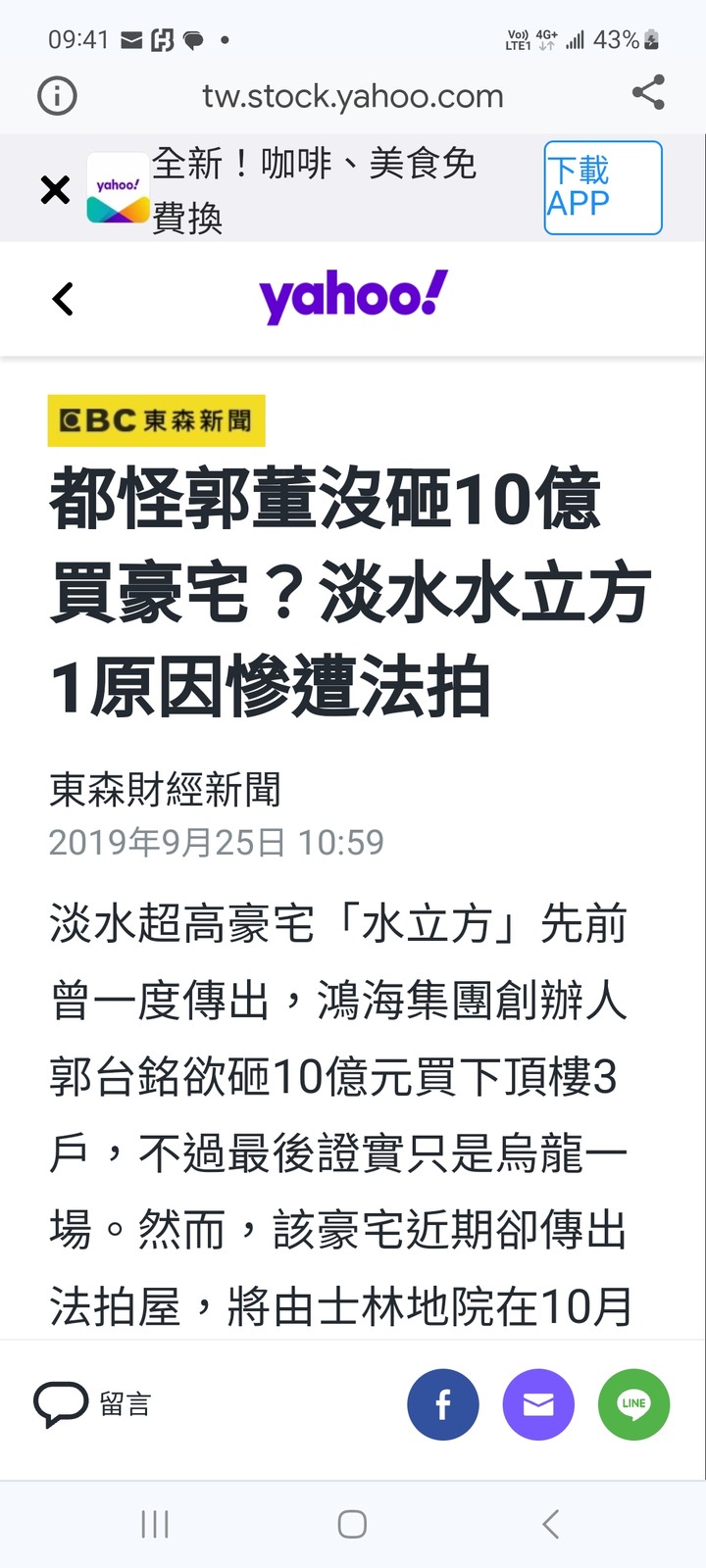Image resolution: width=706 pixels, height=1568 pixels.
Task: Open the Yahoo home logo
Action: click(353, 296)
